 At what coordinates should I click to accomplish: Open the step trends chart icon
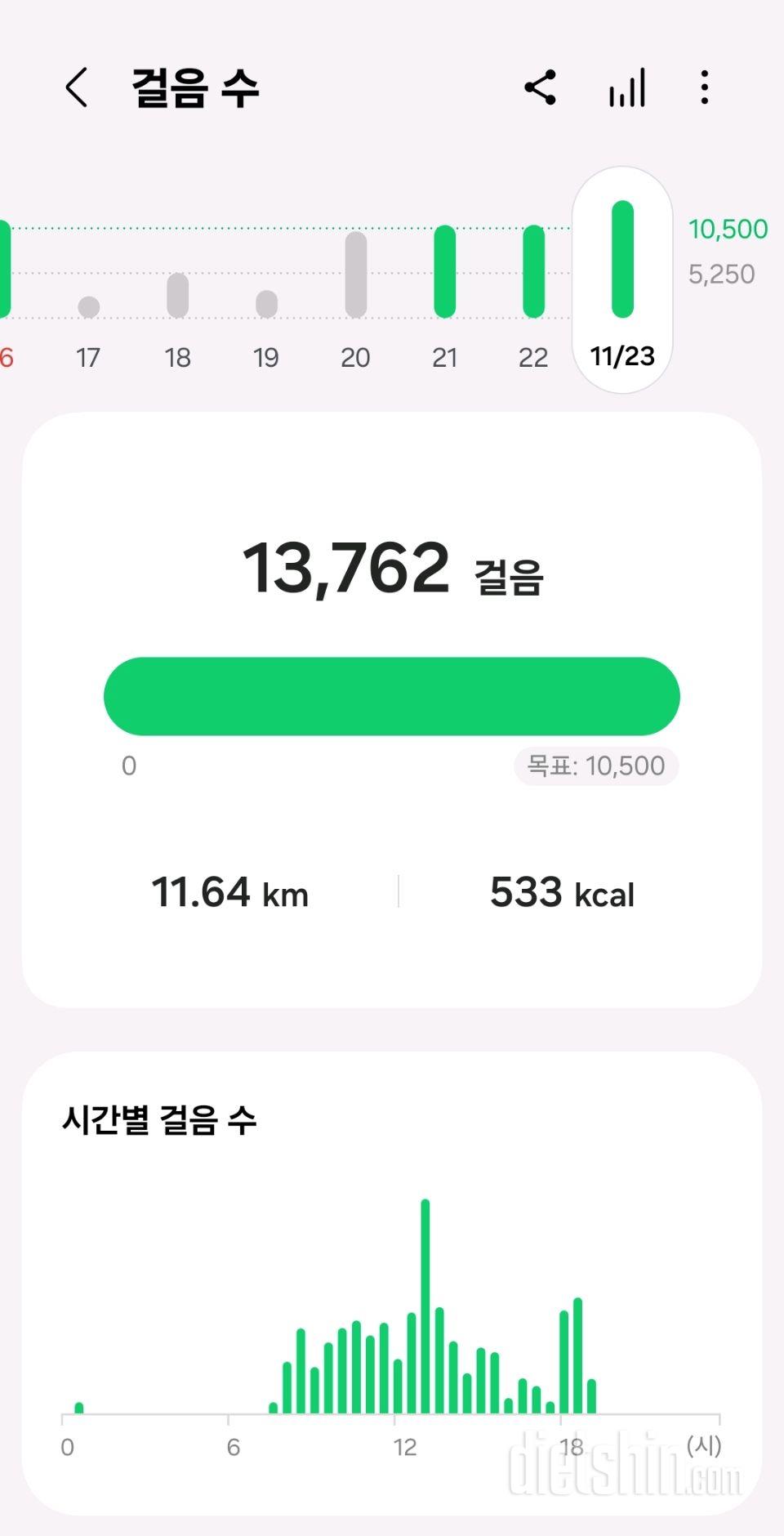point(626,87)
